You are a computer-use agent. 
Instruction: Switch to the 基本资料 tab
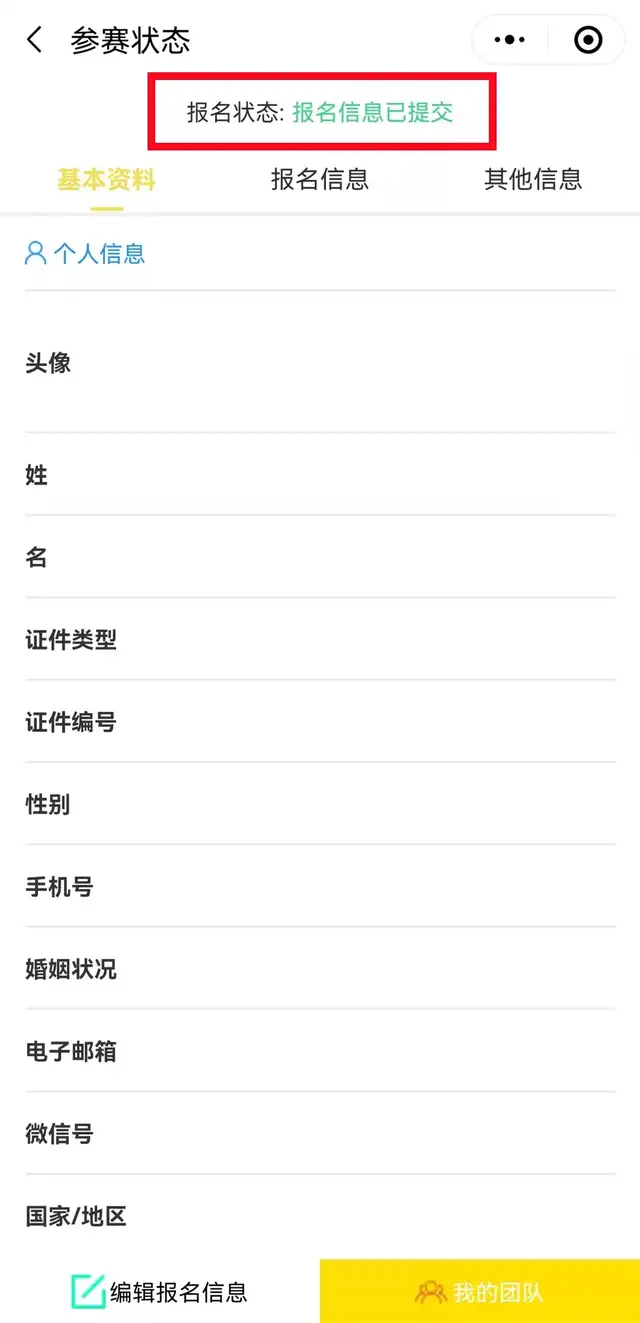click(x=106, y=179)
